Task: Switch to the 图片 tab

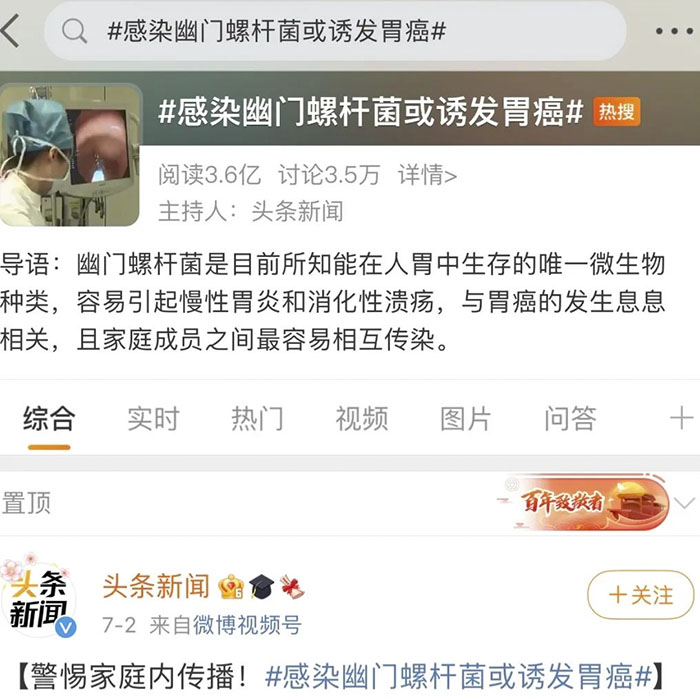Action: pos(466,418)
